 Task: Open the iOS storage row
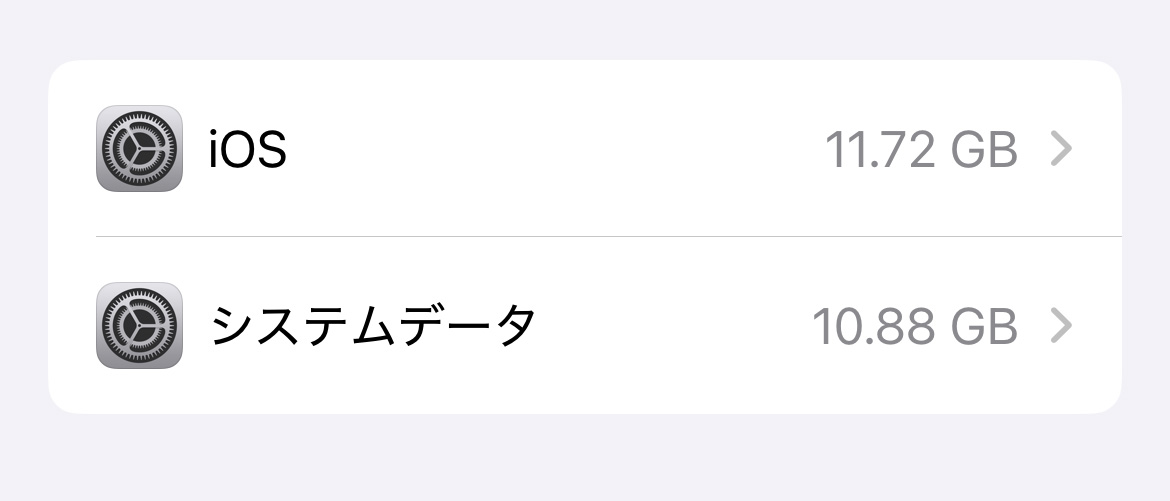tap(585, 149)
